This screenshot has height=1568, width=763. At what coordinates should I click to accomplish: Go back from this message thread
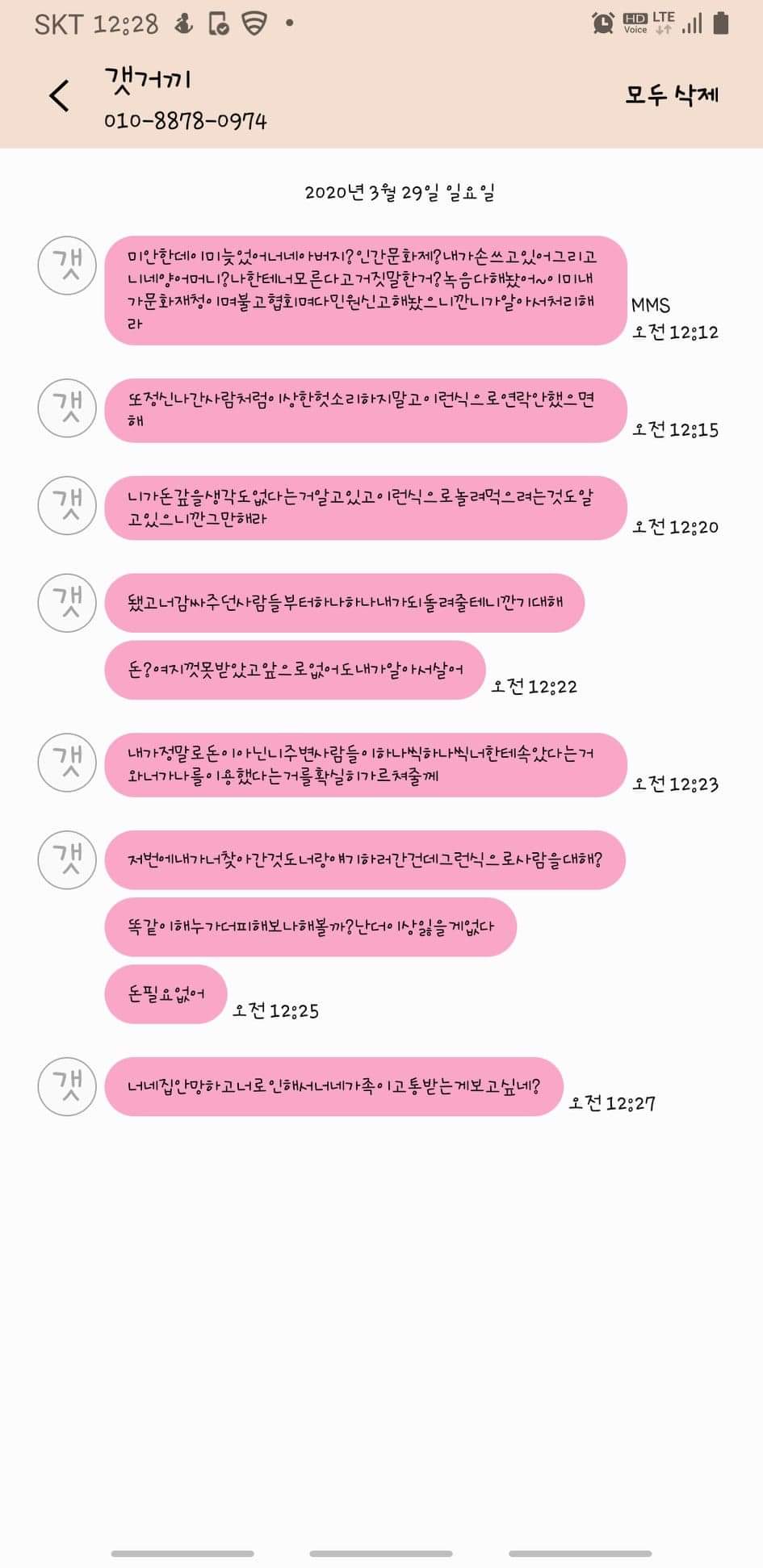coord(59,96)
